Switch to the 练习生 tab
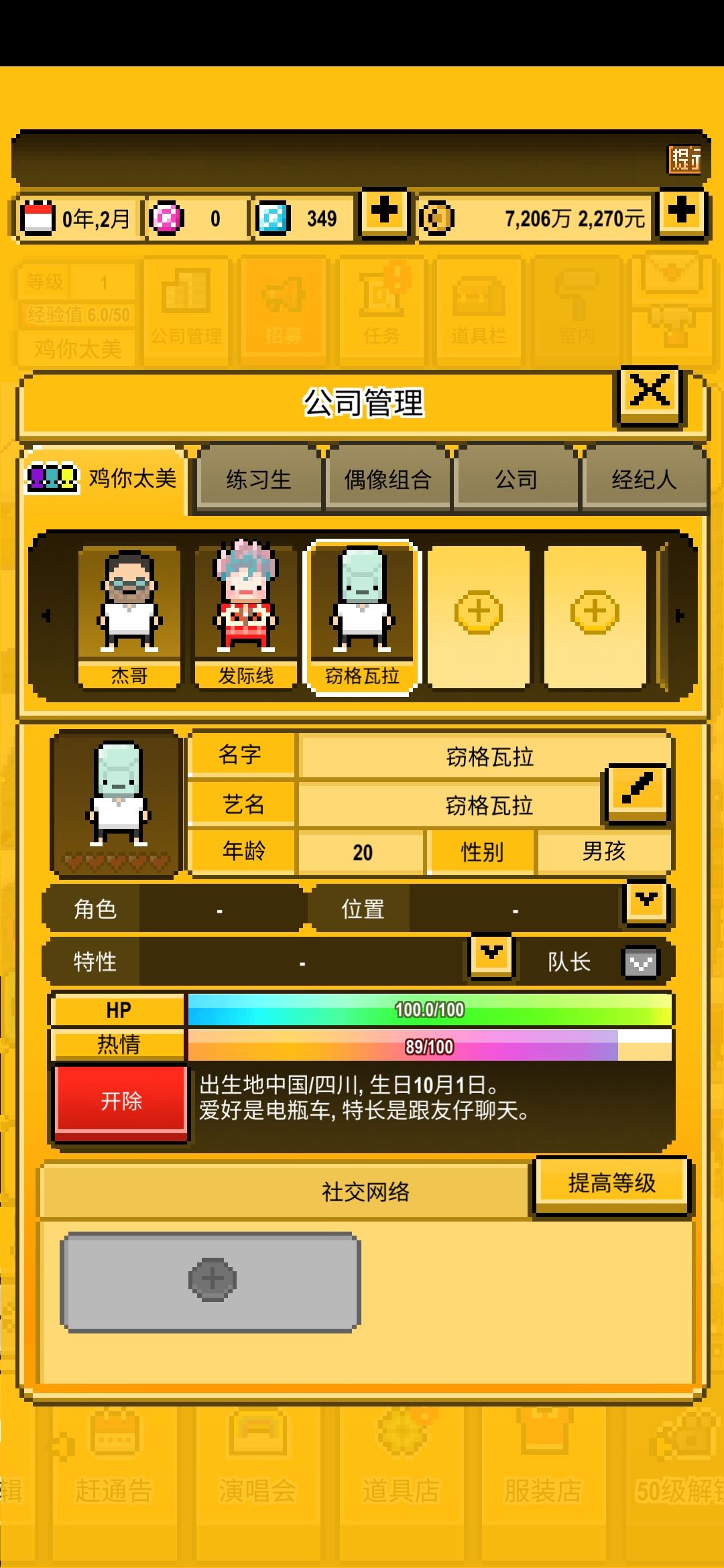Image resolution: width=724 pixels, height=1568 pixels. tap(258, 479)
